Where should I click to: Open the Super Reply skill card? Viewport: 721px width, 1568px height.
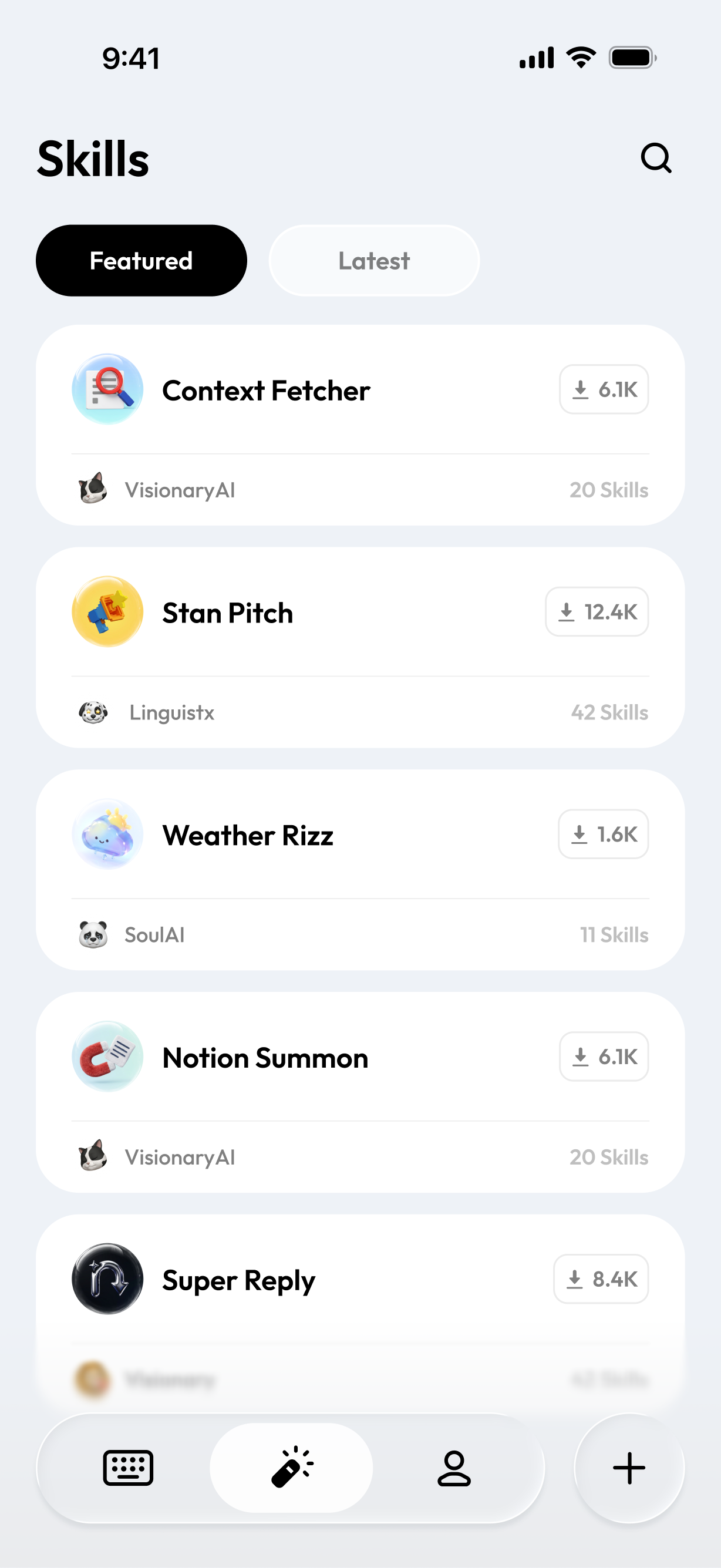360,1308
